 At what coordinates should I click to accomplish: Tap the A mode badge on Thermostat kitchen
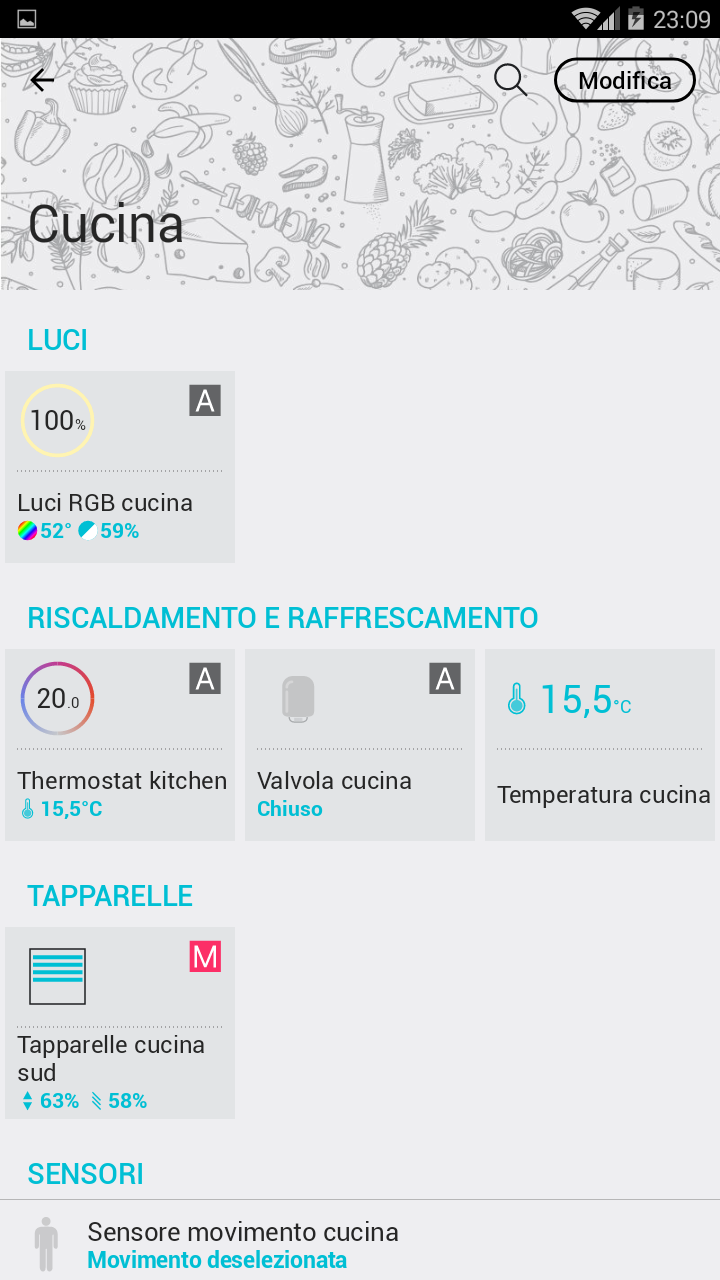coord(205,679)
